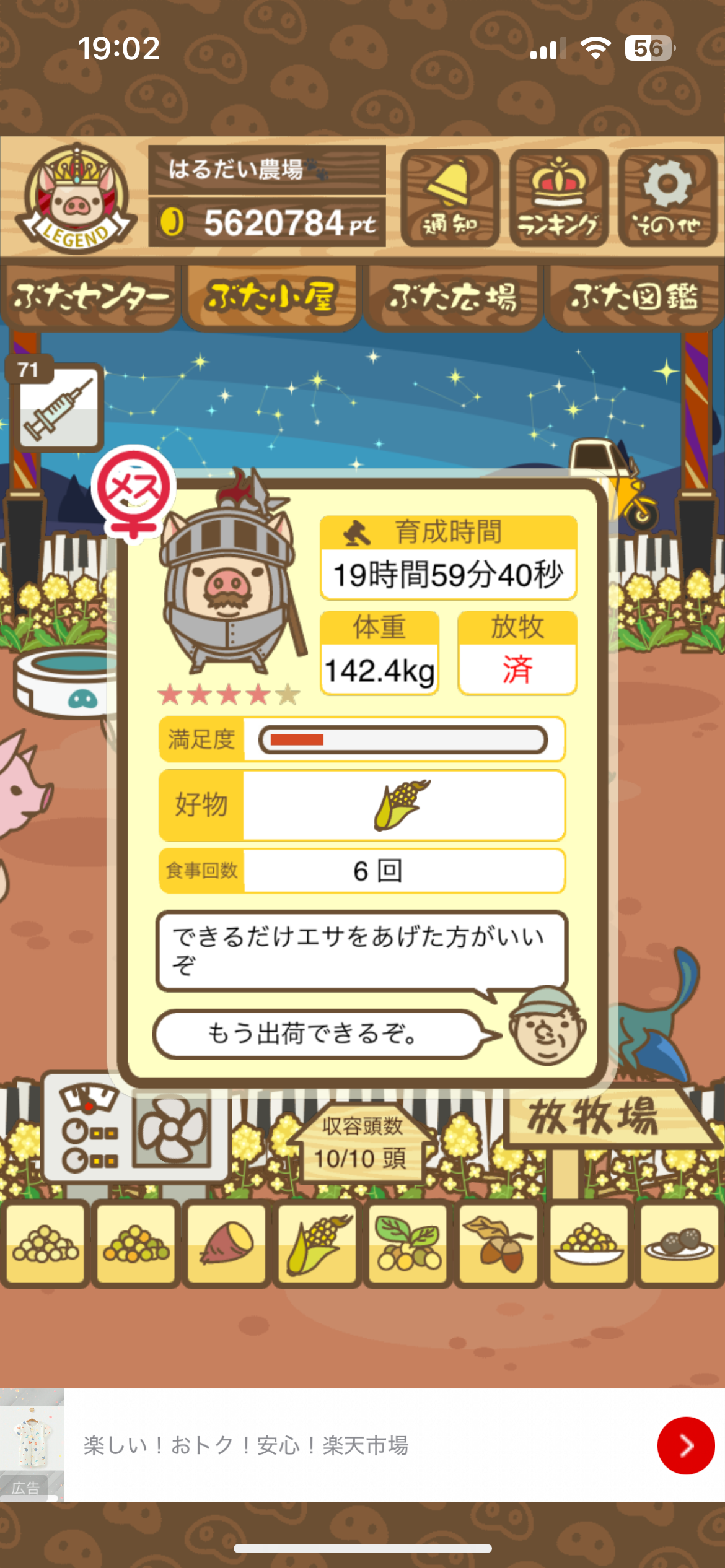The image size is (725, 1568).
Task: Switch to the ぶた図鑑 tab
Action: click(634, 297)
